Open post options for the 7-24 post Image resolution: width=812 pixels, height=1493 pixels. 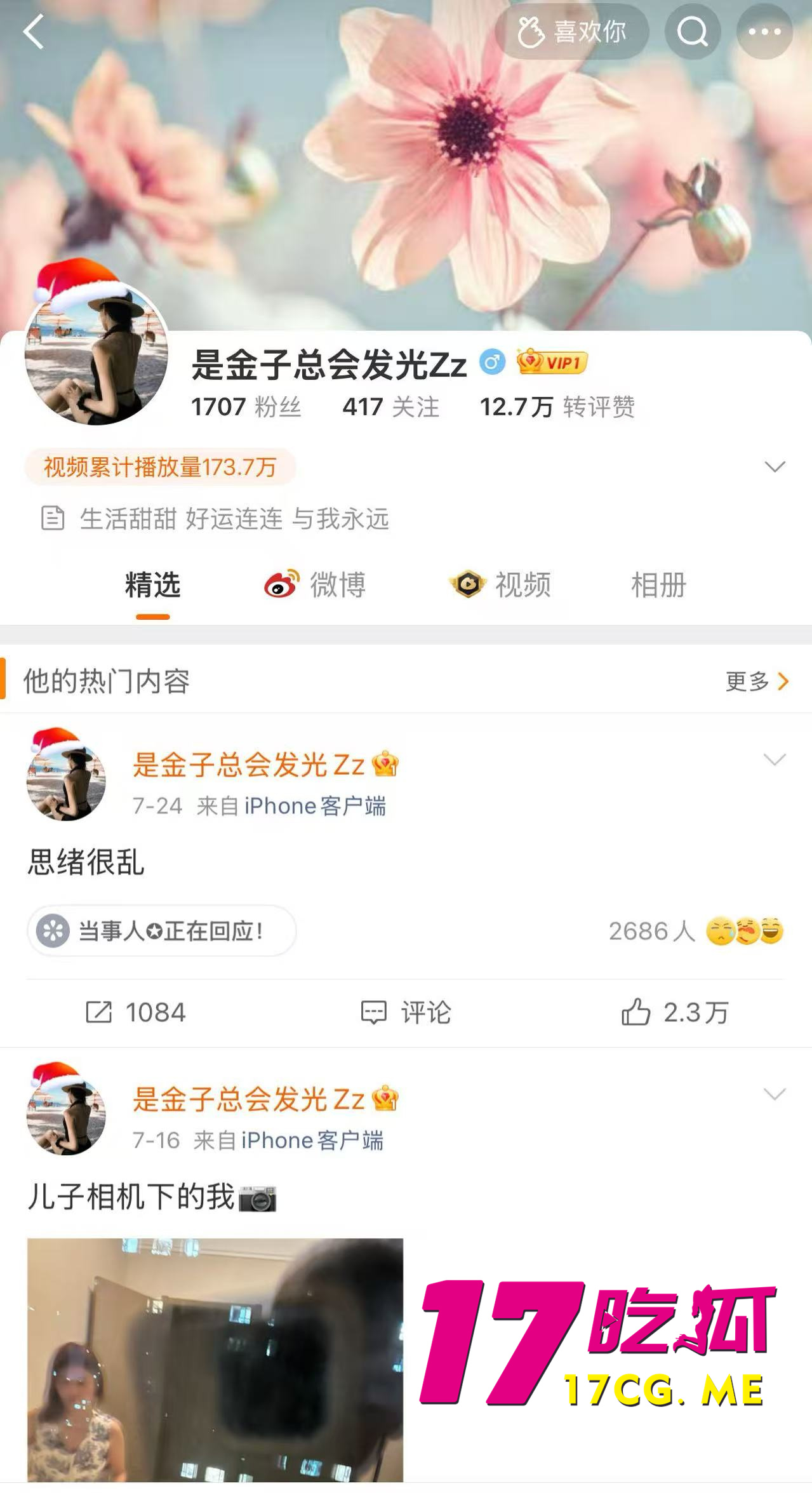click(775, 760)
